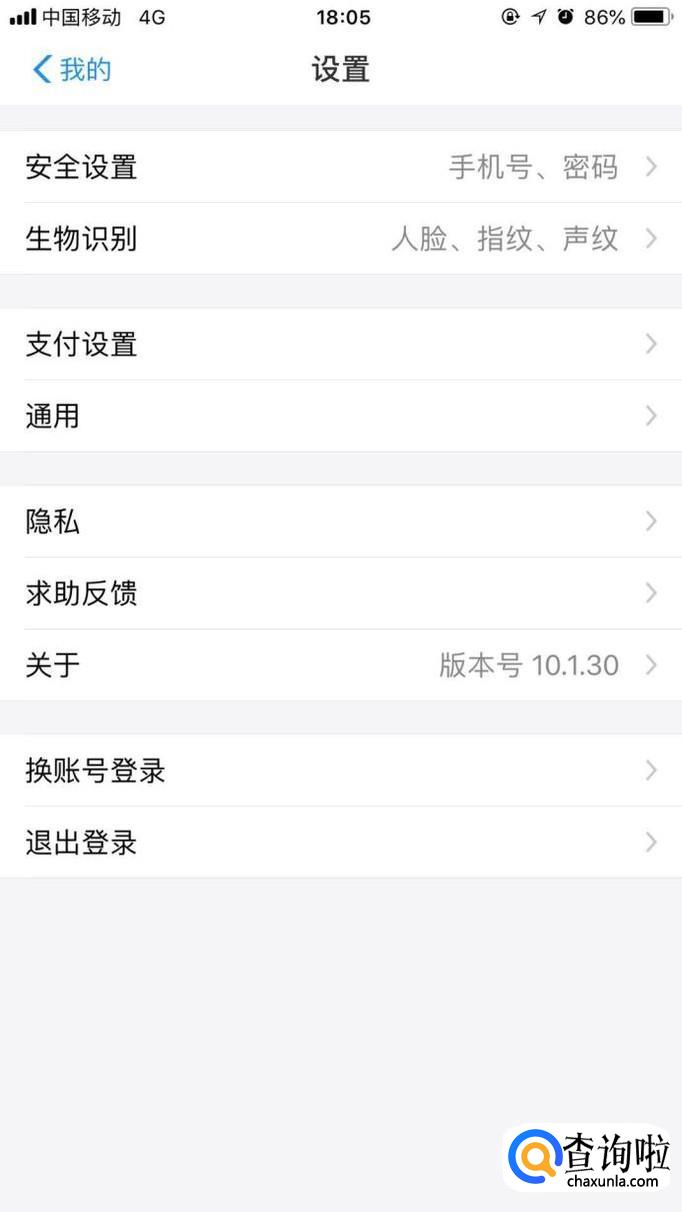The image size is (682, 1212).
Task: Open 支付设置 row
Action: coord(340,344)
